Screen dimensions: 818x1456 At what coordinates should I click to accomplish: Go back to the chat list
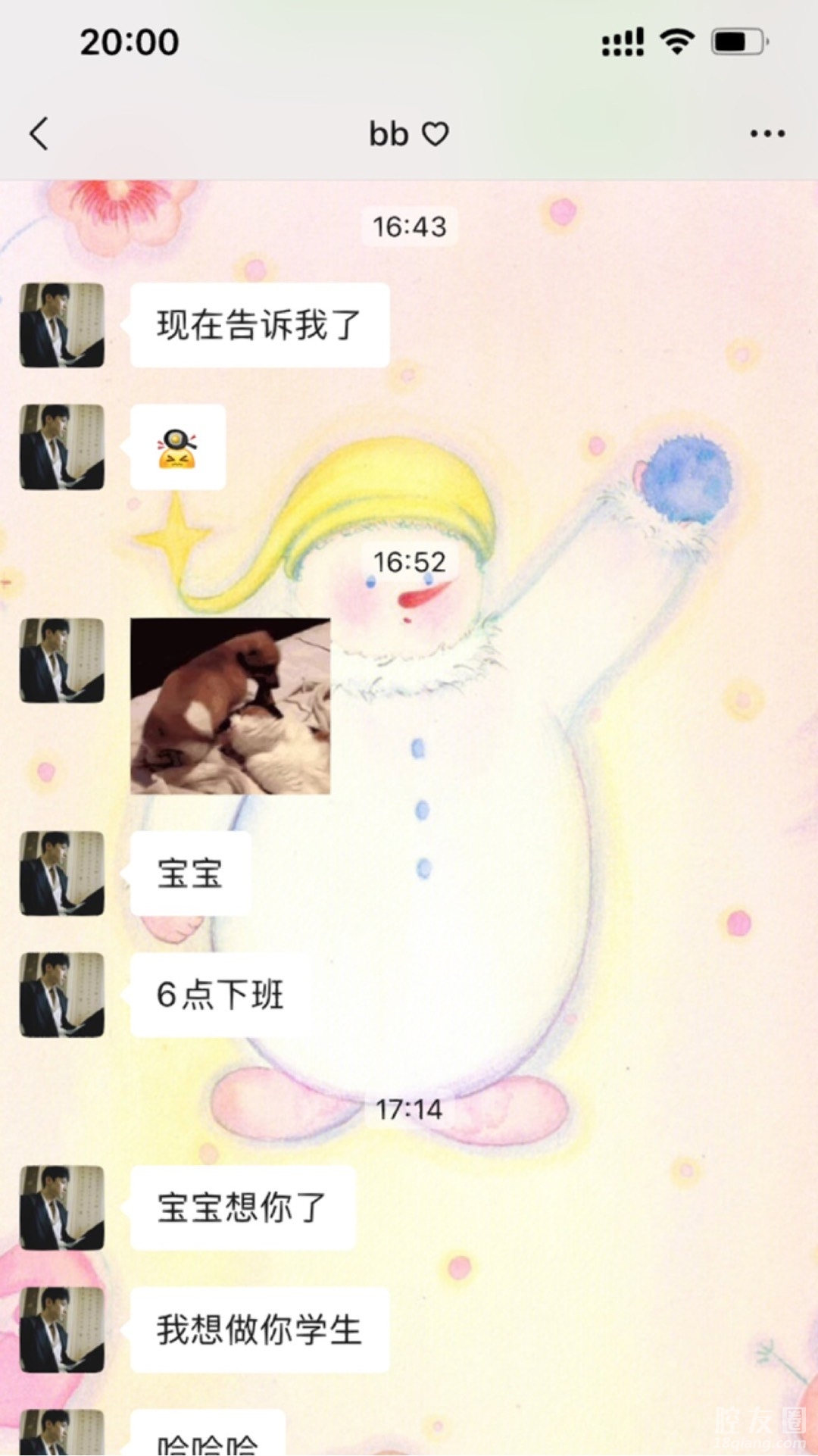(x=39, y=134)
